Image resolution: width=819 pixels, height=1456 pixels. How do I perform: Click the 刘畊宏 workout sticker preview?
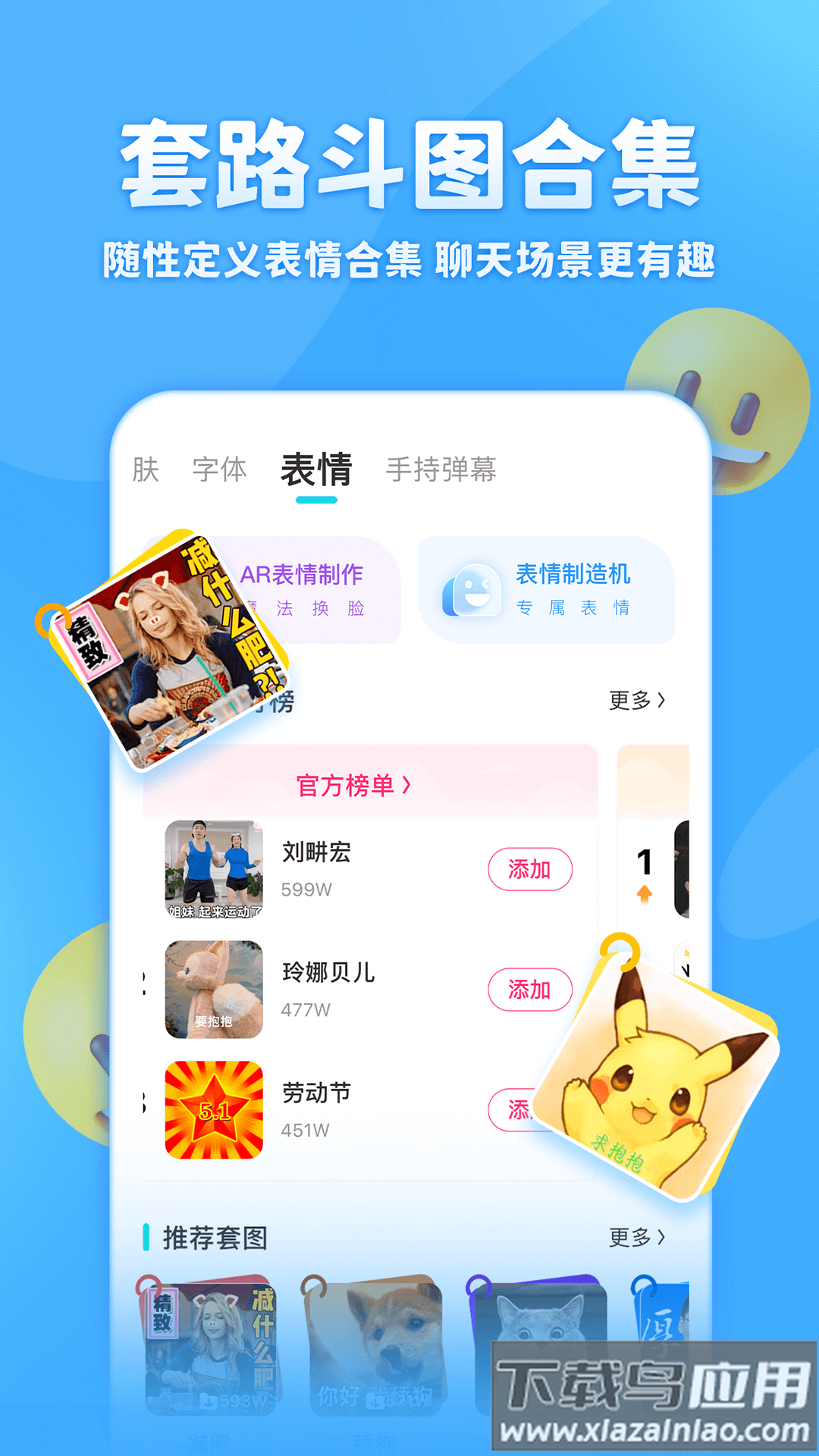[215, 868]
